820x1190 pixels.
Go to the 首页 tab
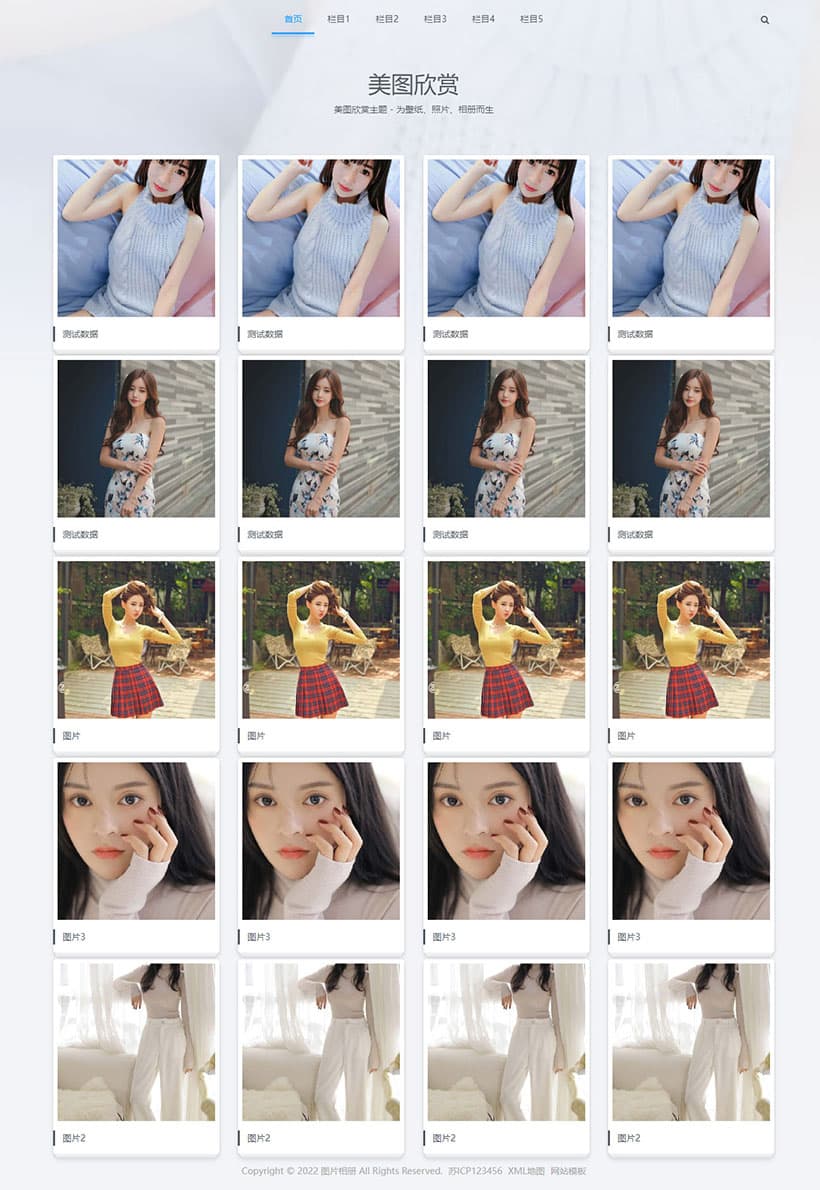point(293,19)
